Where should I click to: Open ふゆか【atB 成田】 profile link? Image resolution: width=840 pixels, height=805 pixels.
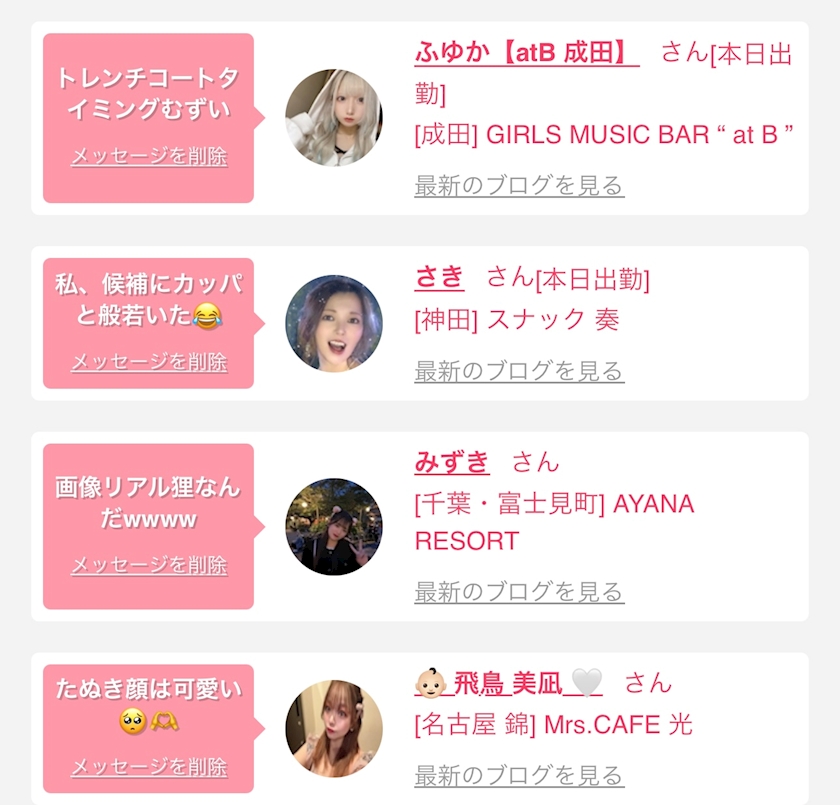pos(526,52)
